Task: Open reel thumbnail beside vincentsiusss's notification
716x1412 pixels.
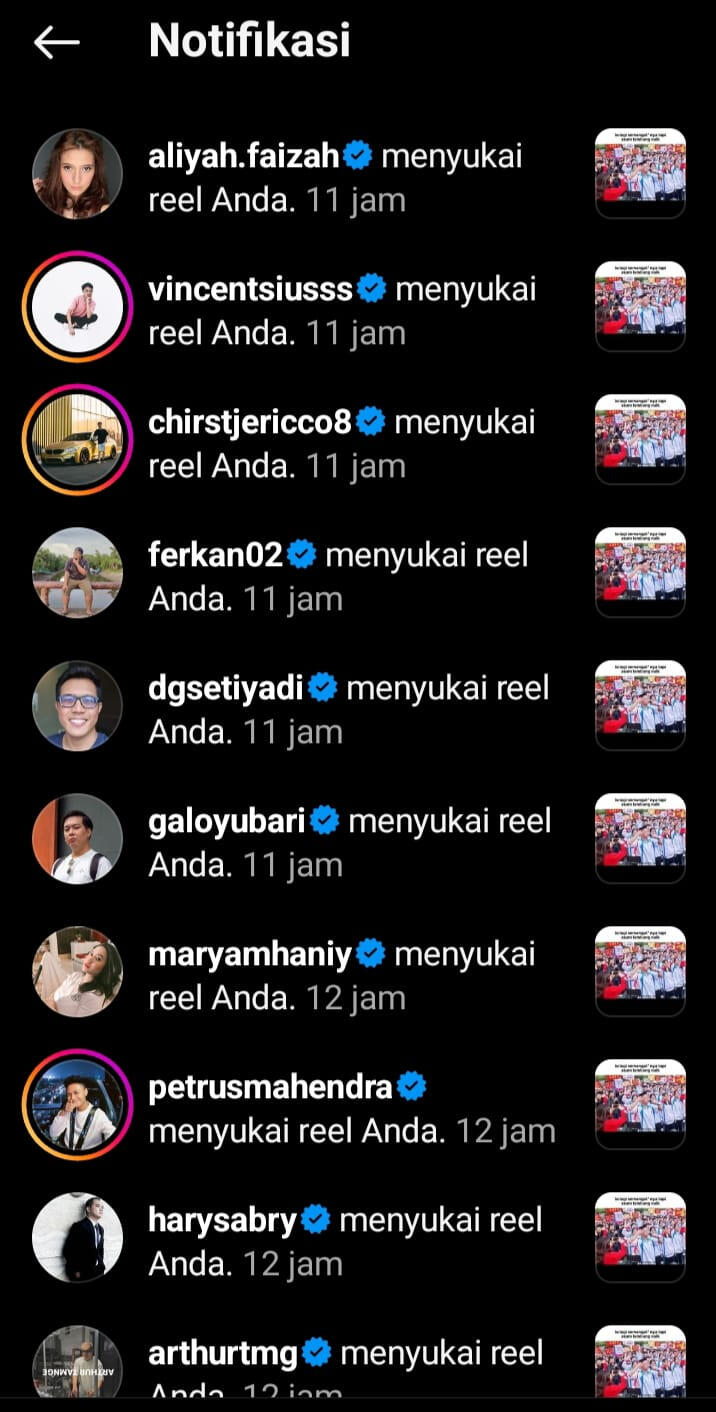Action: coord(640,306)
